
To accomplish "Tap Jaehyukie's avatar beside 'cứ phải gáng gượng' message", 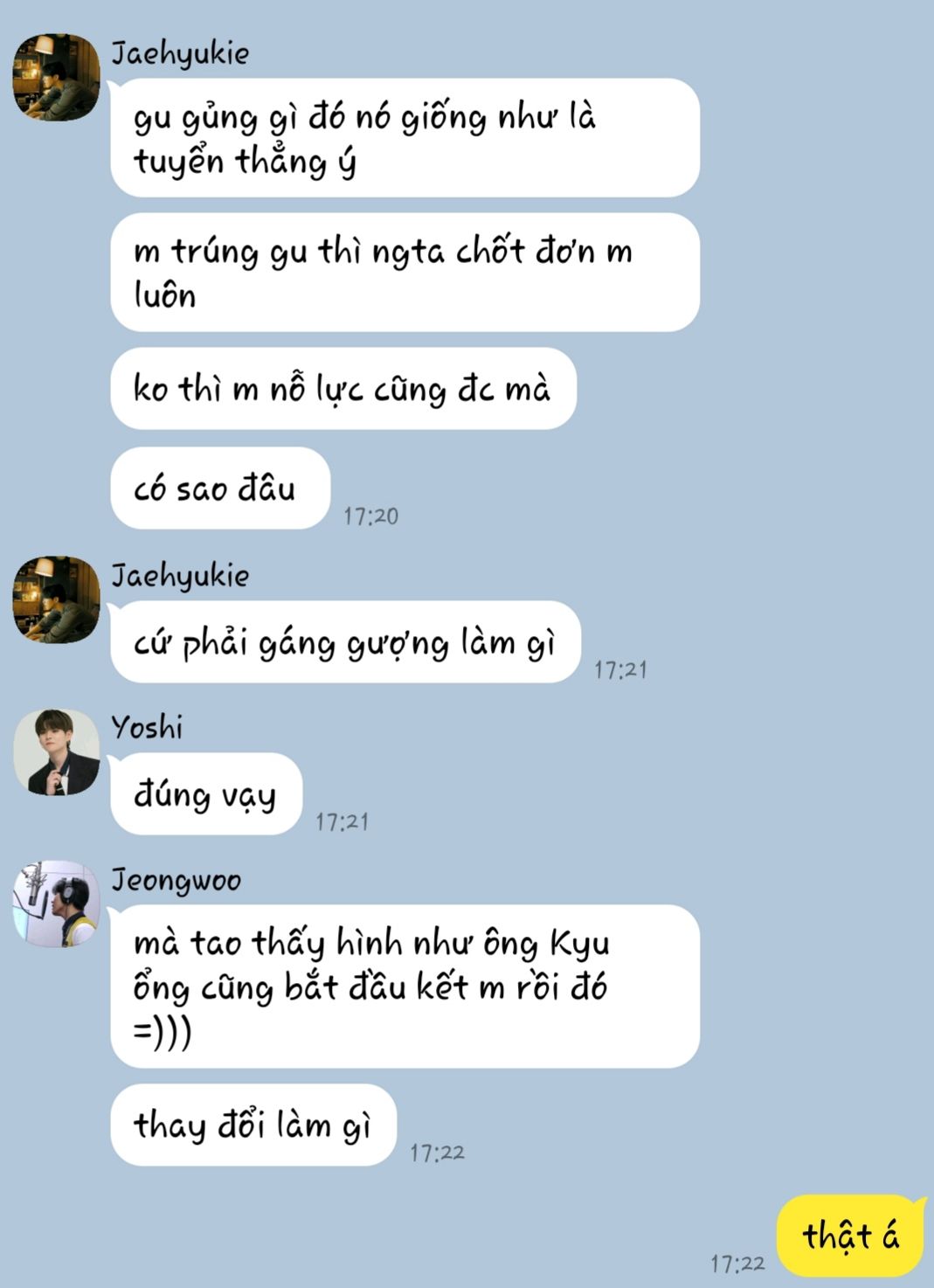I will point(56,599).
